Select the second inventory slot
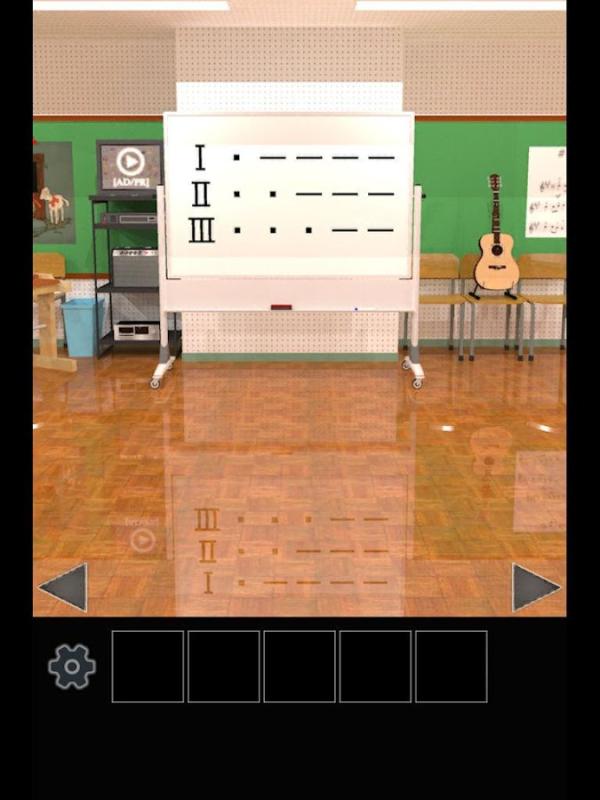Image resolution: width=600 pixels, height=800 pixels. [x=224, y=666]
